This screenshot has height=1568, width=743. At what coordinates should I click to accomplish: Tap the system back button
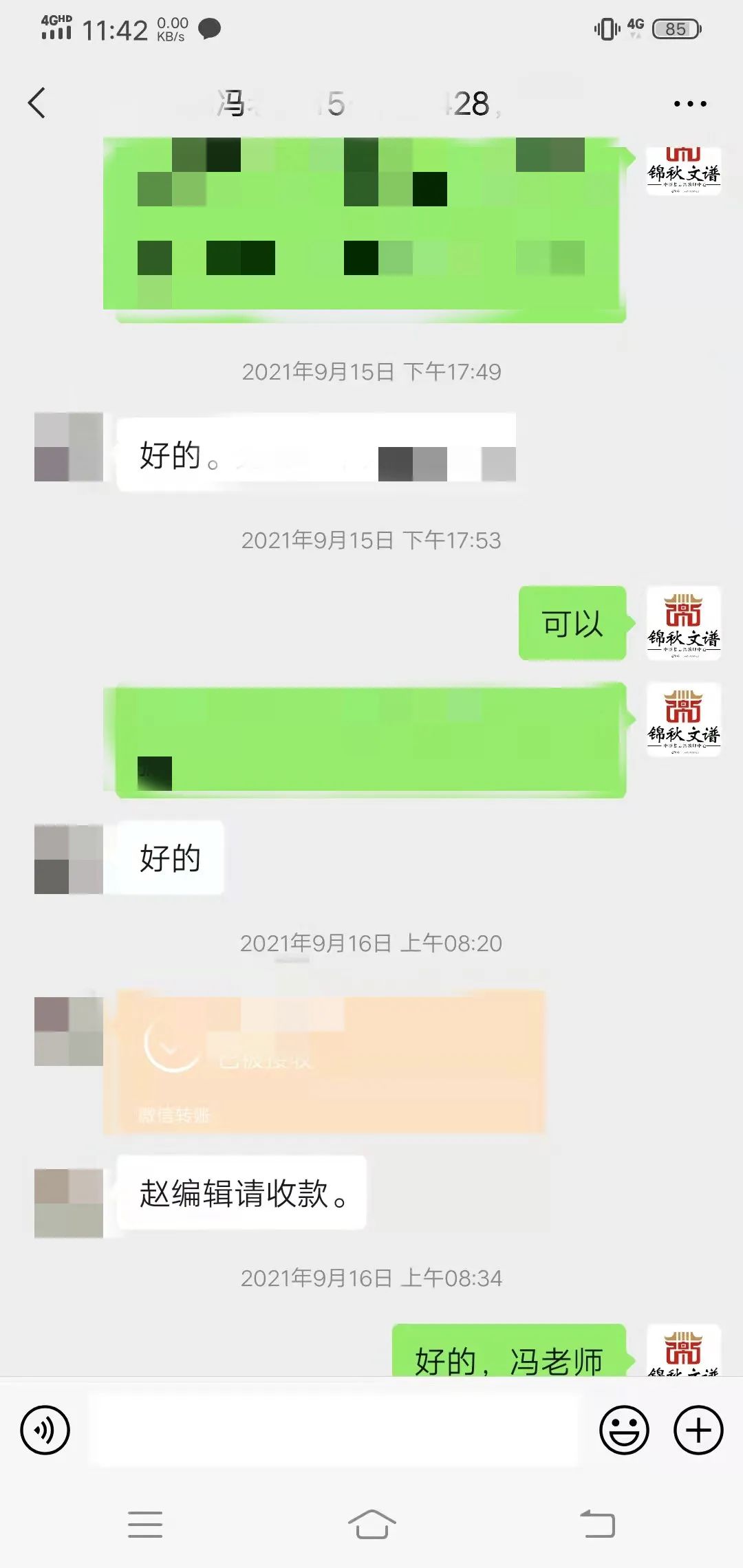pyautogui.click(x=597, y=1525)
